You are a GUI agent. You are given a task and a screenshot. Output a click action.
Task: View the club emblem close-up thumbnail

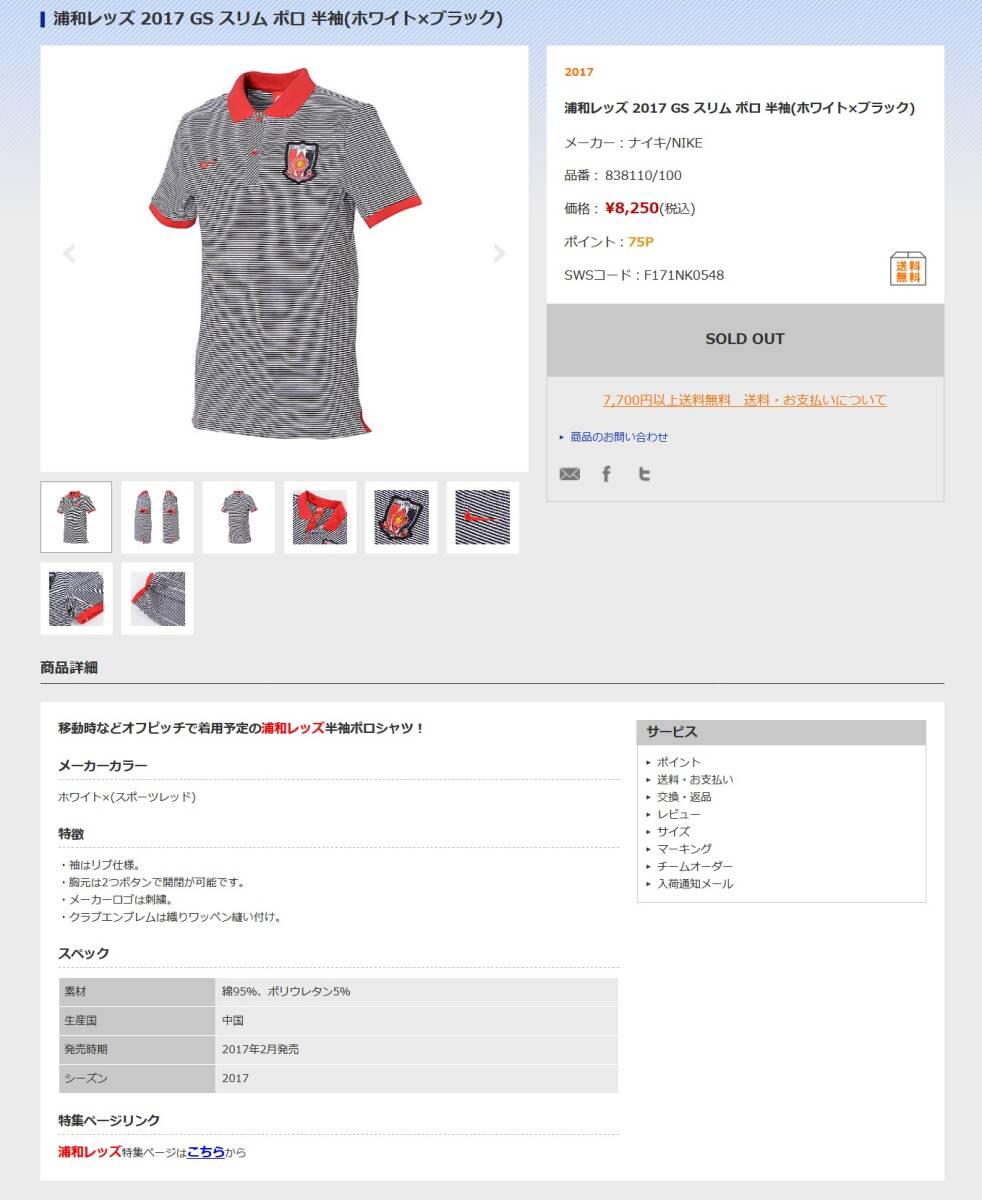(401, 517)
